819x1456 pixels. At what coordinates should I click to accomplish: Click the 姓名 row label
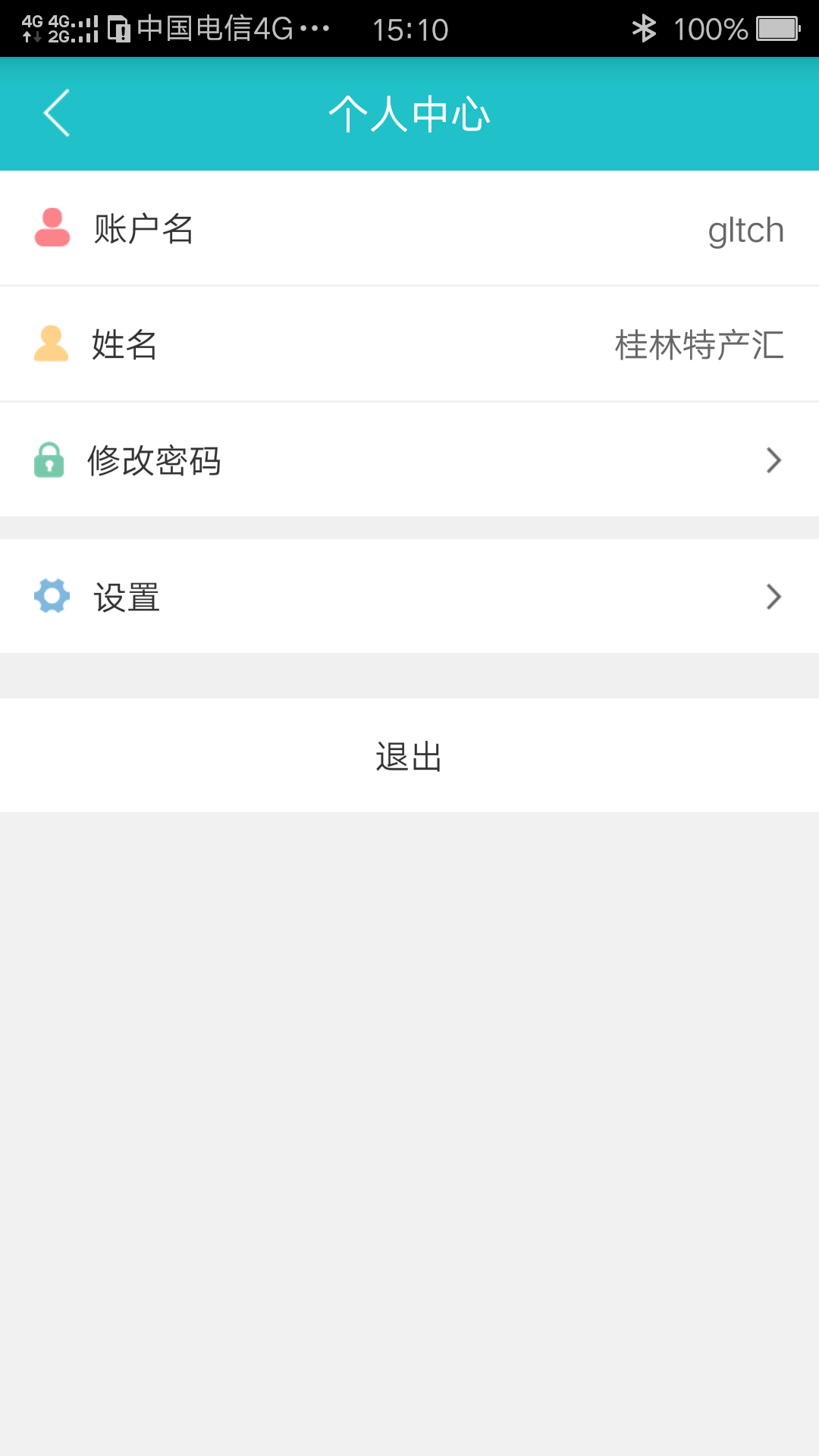tap(123, 344)
